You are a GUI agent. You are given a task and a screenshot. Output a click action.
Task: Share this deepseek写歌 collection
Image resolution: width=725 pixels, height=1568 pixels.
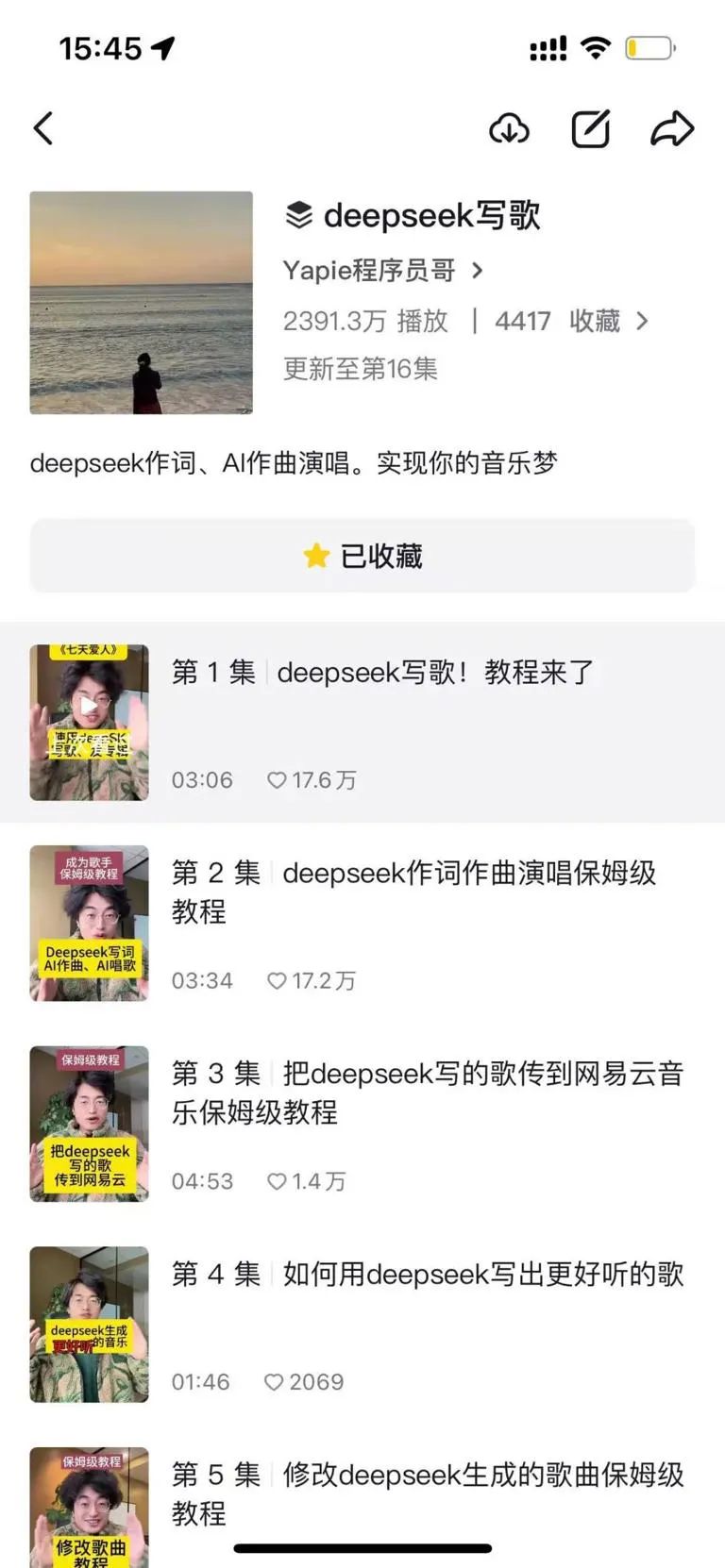(x=672, y=128)
